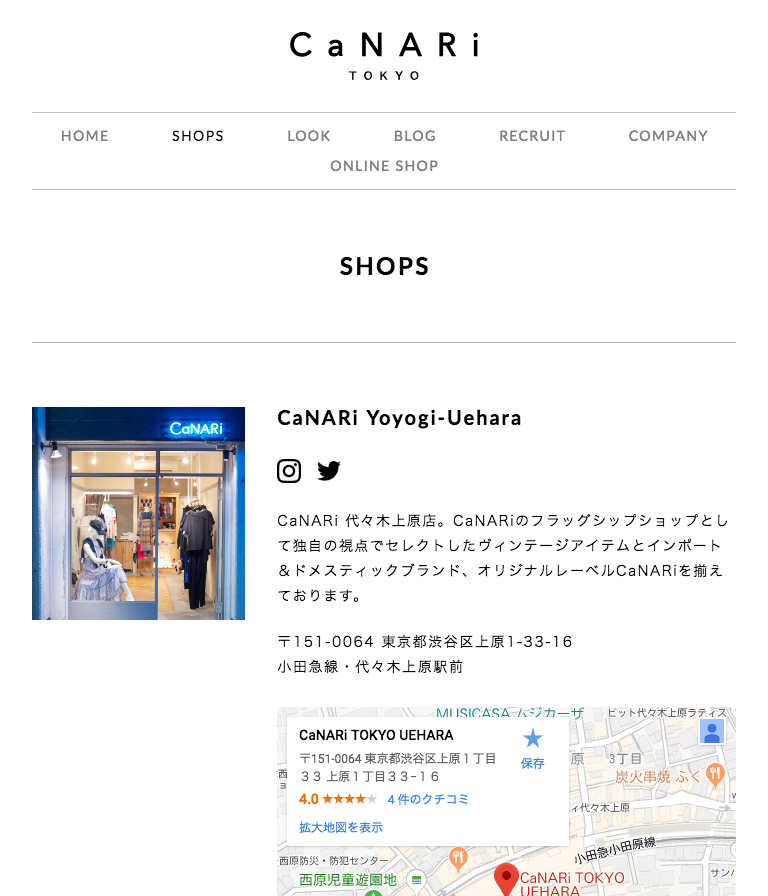Open 拡大地図を表示 larger map link
768x896 pixels.
pos(341,827)
